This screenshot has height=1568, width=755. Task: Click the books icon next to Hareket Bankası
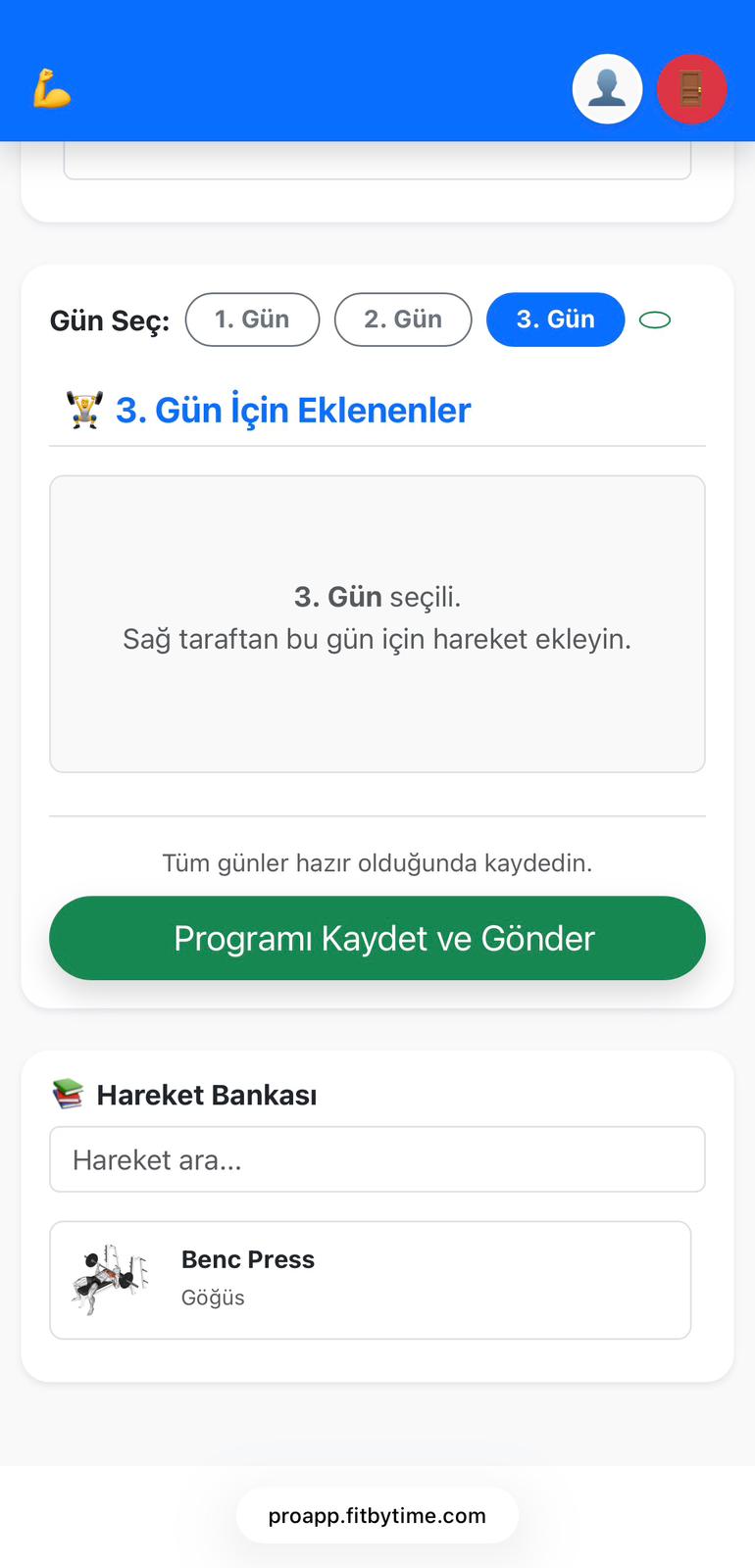click(x=67, y=1094)
